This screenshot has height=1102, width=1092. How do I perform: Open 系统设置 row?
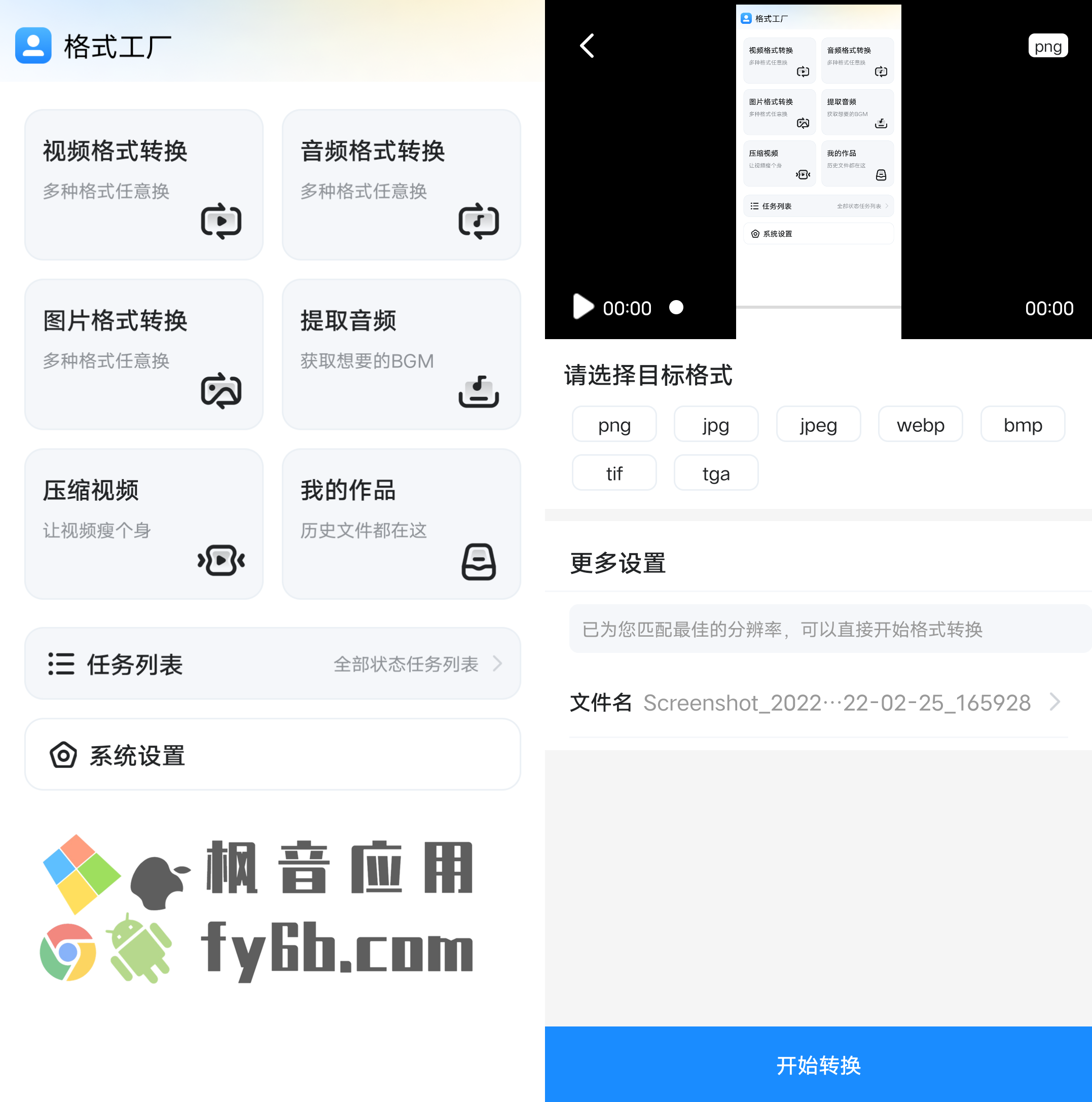pos(273,755)
